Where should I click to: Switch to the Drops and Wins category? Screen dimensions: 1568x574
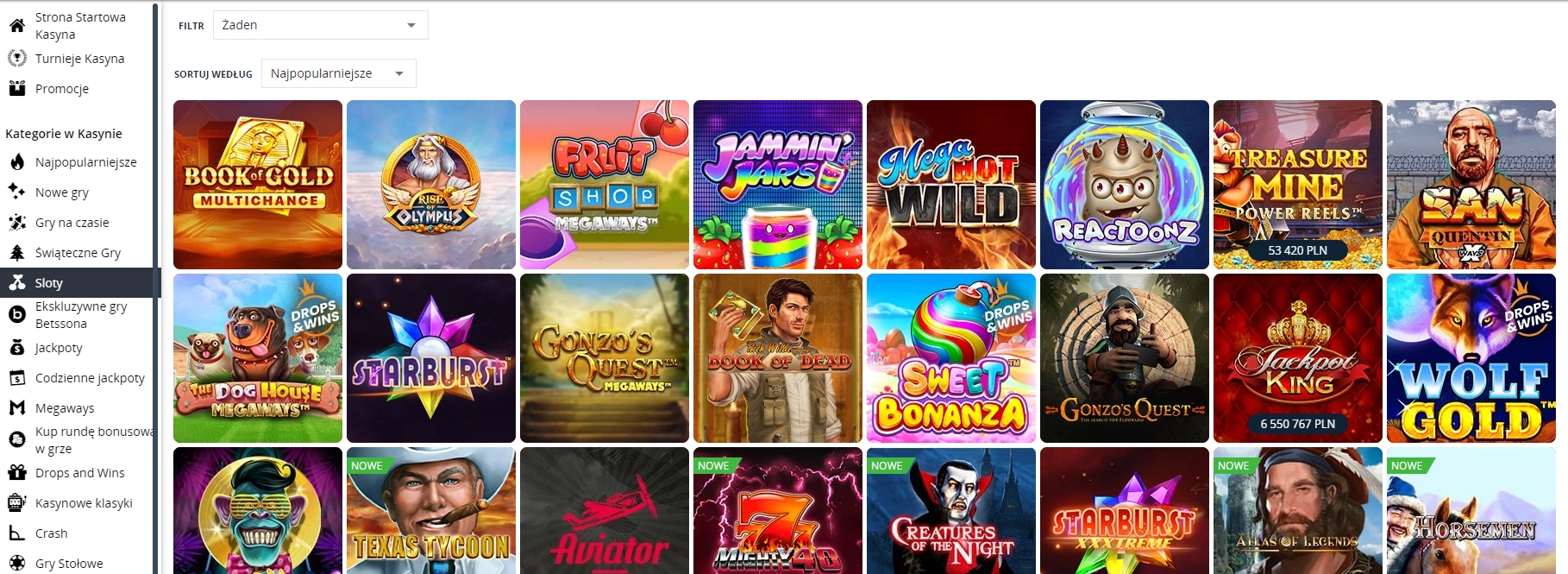(79, 473)
